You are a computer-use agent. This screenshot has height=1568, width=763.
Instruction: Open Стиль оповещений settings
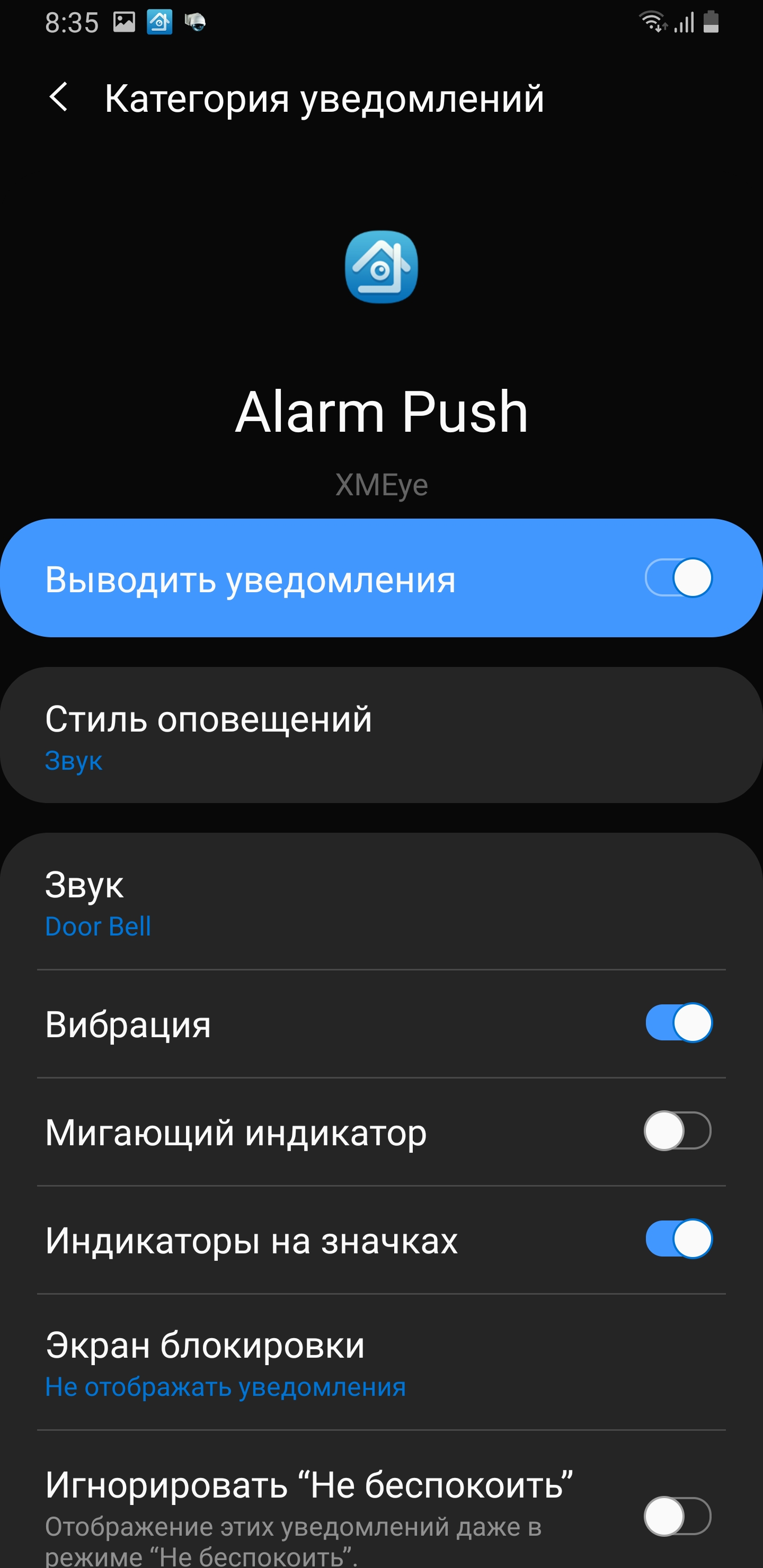click(x=381, y=735)
